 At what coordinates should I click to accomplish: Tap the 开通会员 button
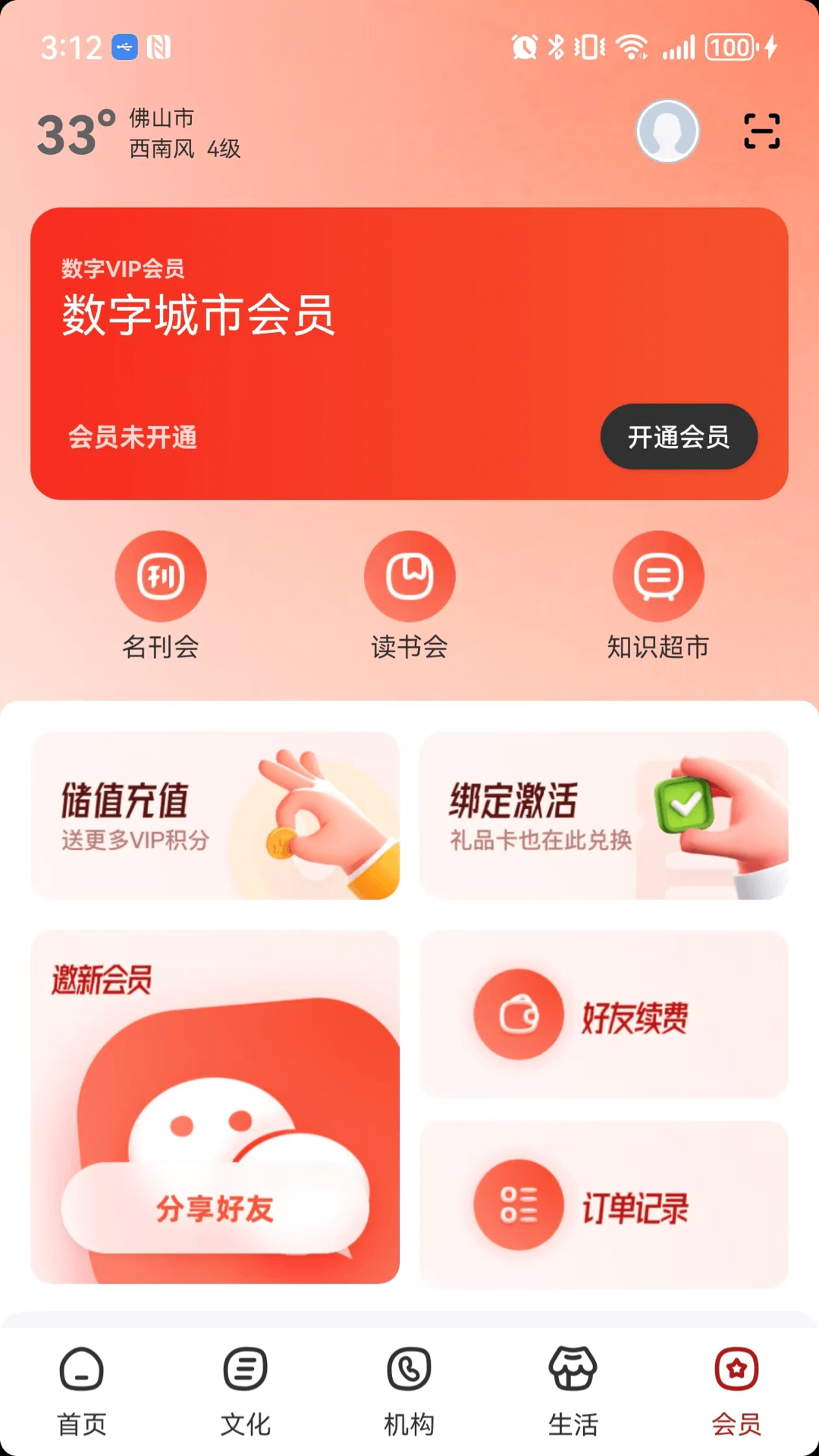[679, 437]
